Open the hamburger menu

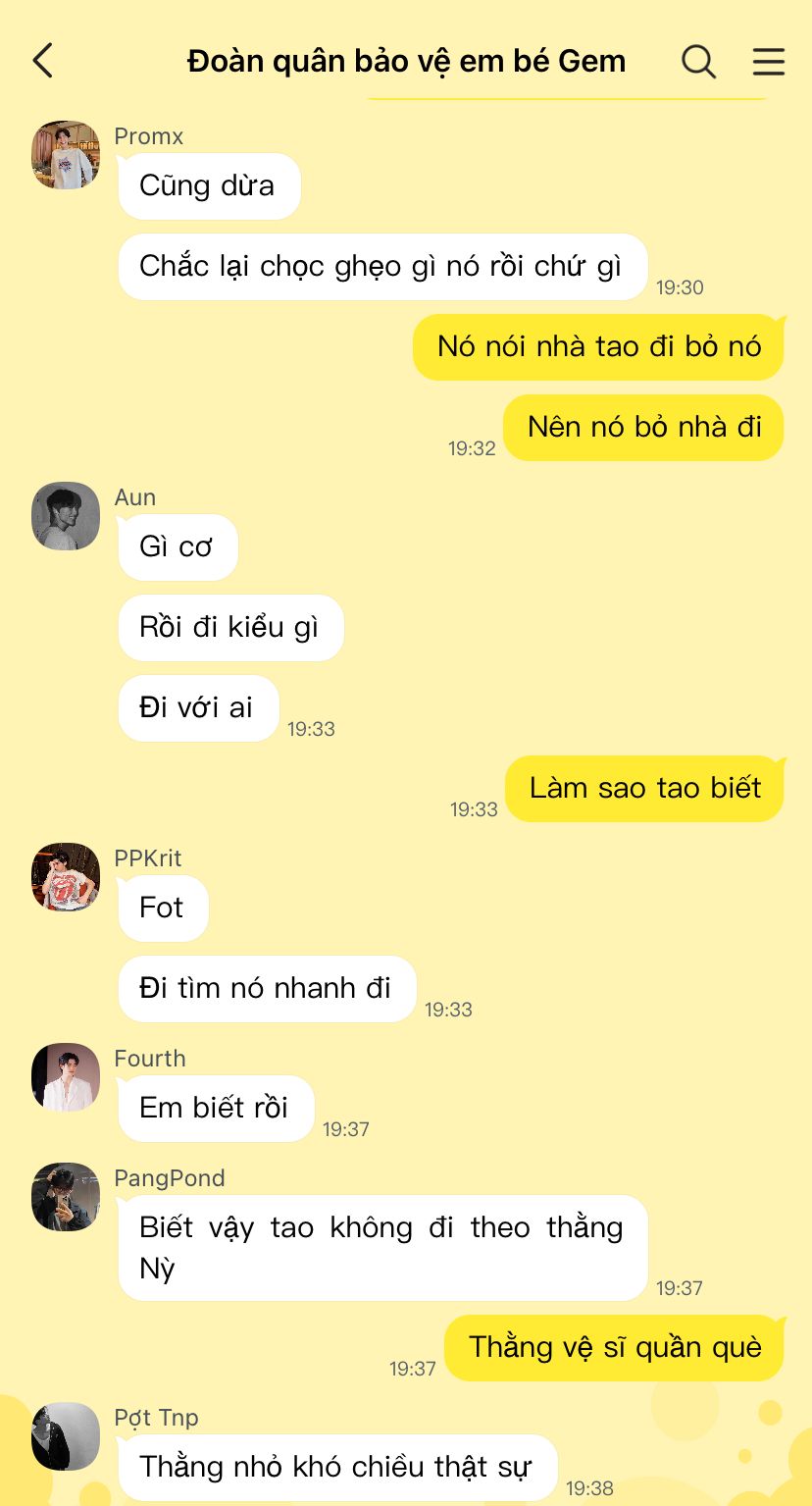tap(769, 62)
